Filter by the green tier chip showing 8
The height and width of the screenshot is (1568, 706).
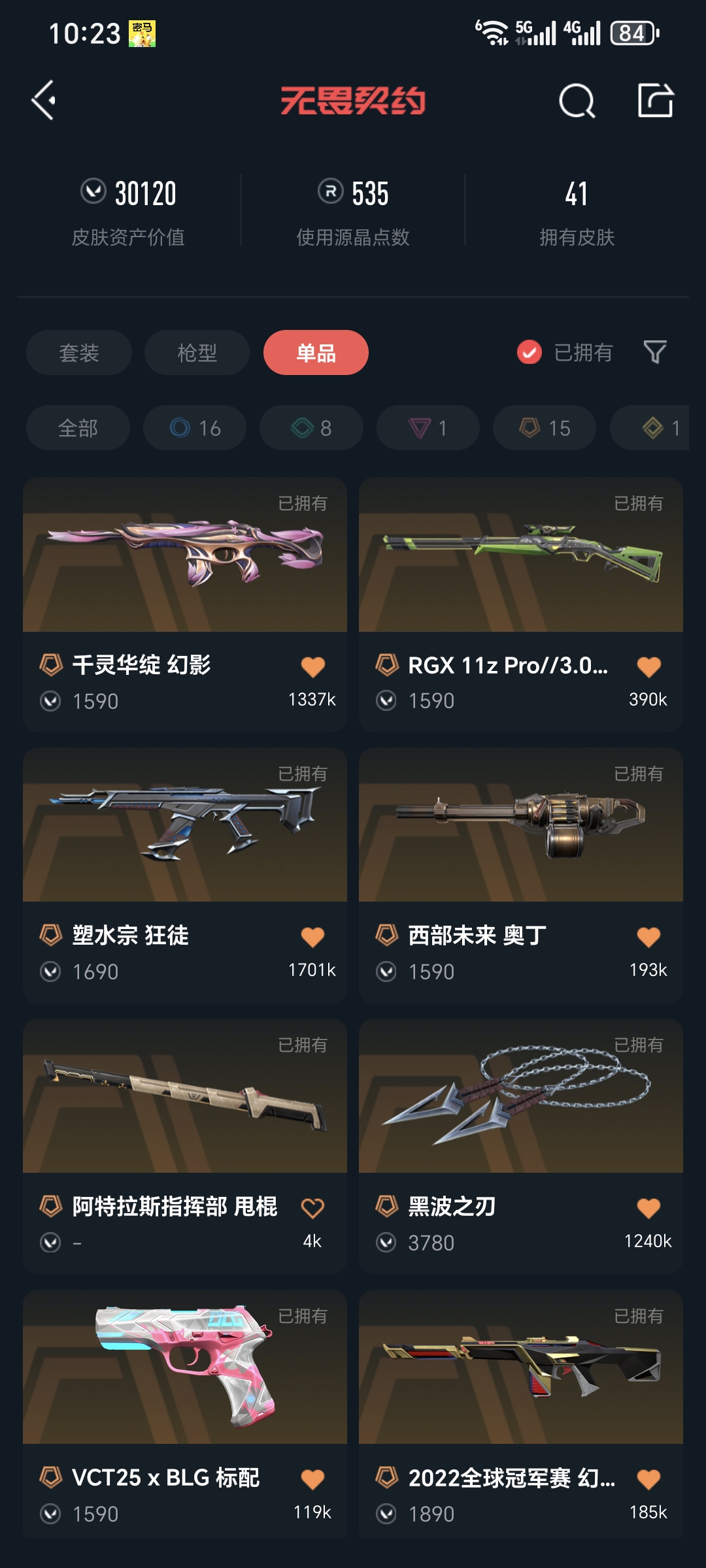point(311,428)
